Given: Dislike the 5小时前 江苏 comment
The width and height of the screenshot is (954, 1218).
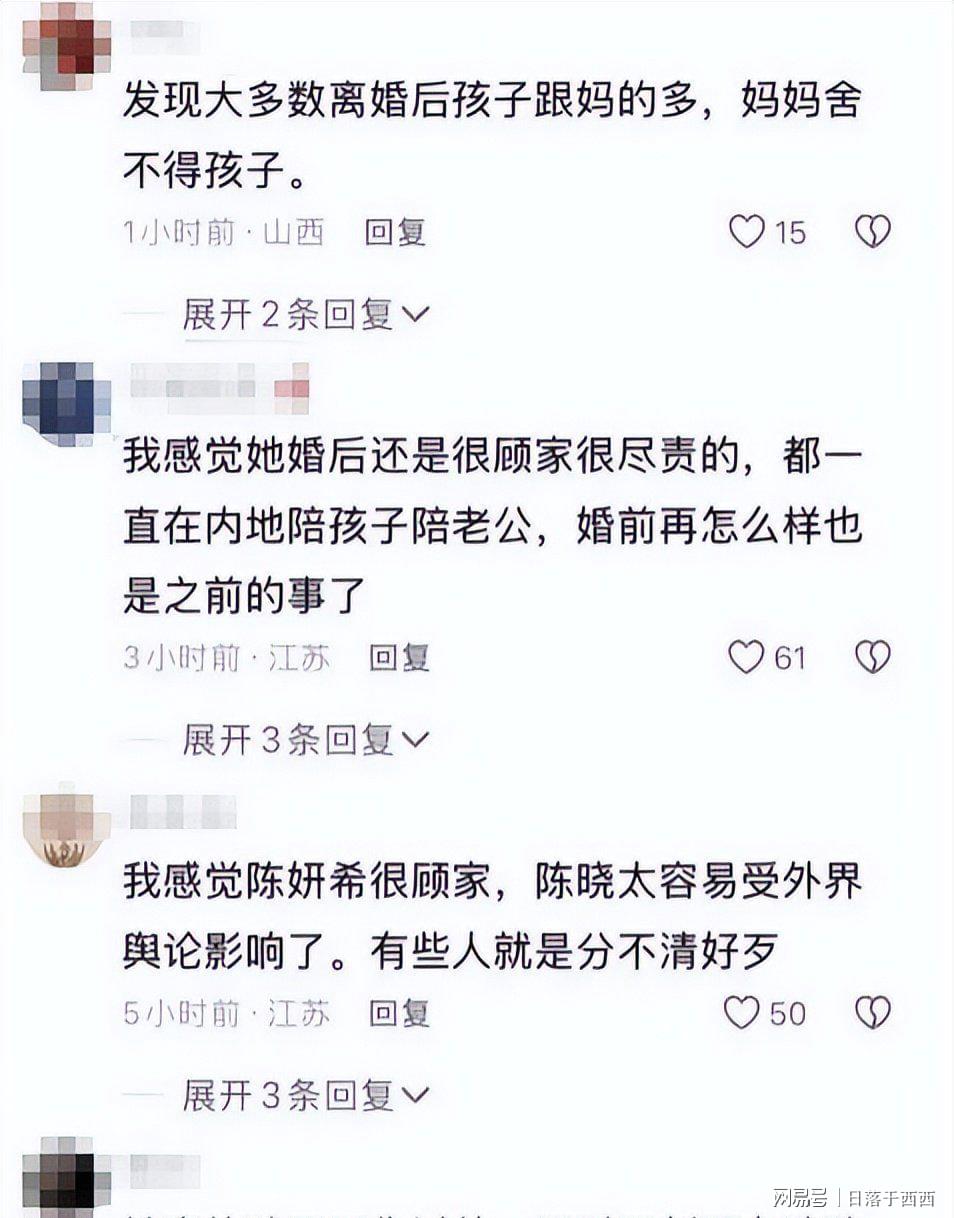Looking at the screenshot, I should pyautogui.click(x=872, y=1013).
